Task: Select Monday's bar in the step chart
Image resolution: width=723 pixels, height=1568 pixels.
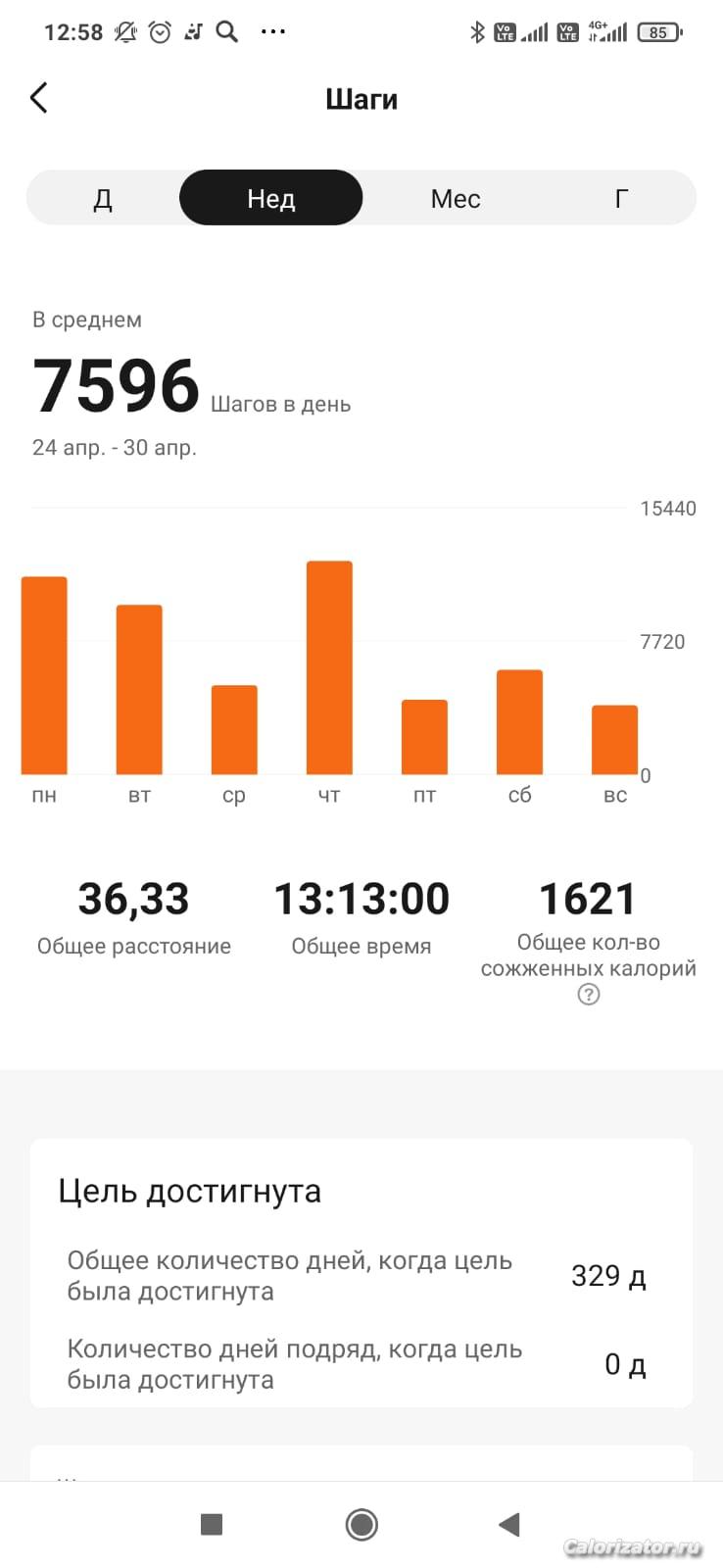Action: [x=44, y=675]
